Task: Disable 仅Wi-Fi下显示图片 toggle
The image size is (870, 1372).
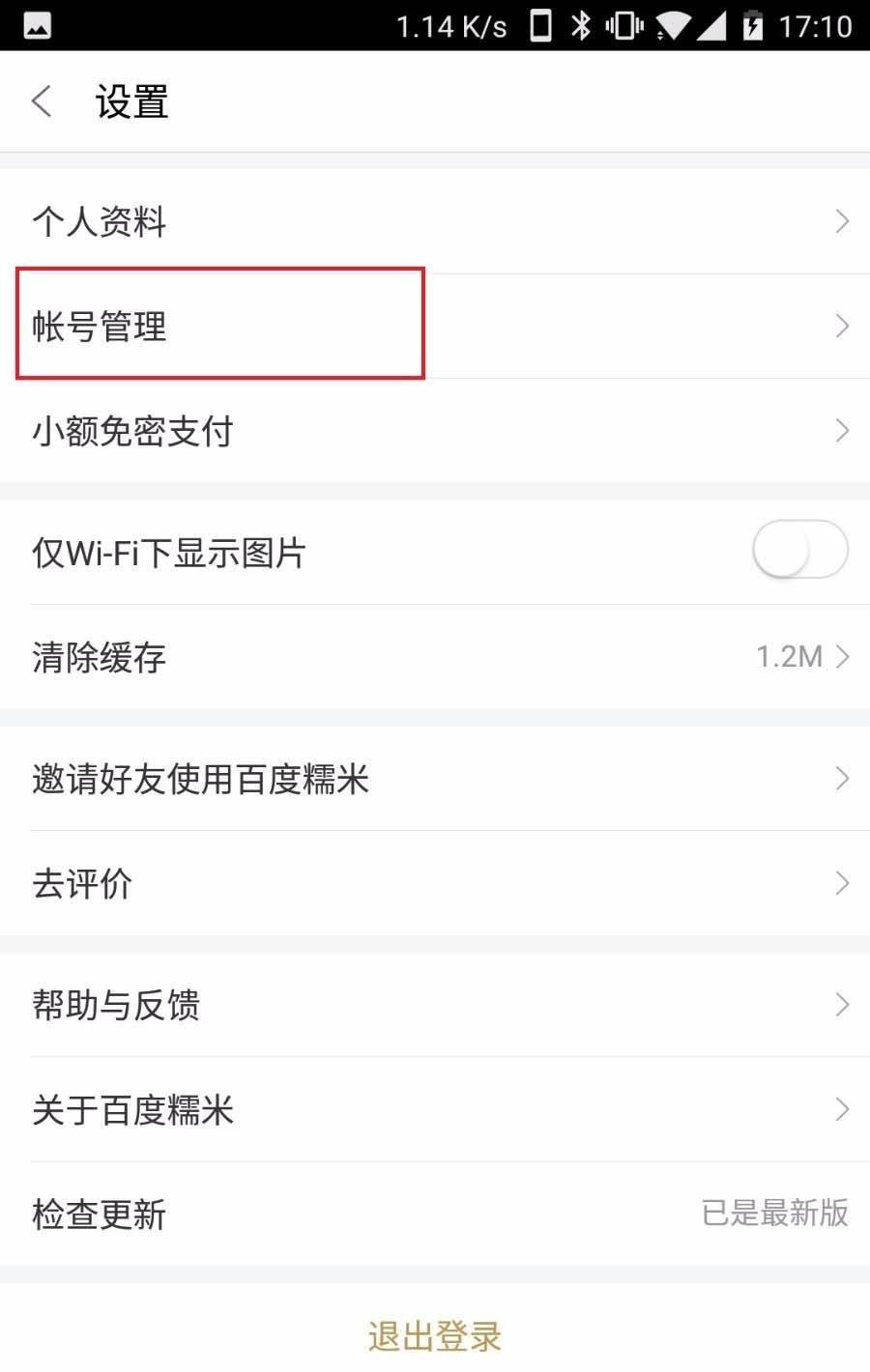Action: pyautogui.click(x=798, y=551)
